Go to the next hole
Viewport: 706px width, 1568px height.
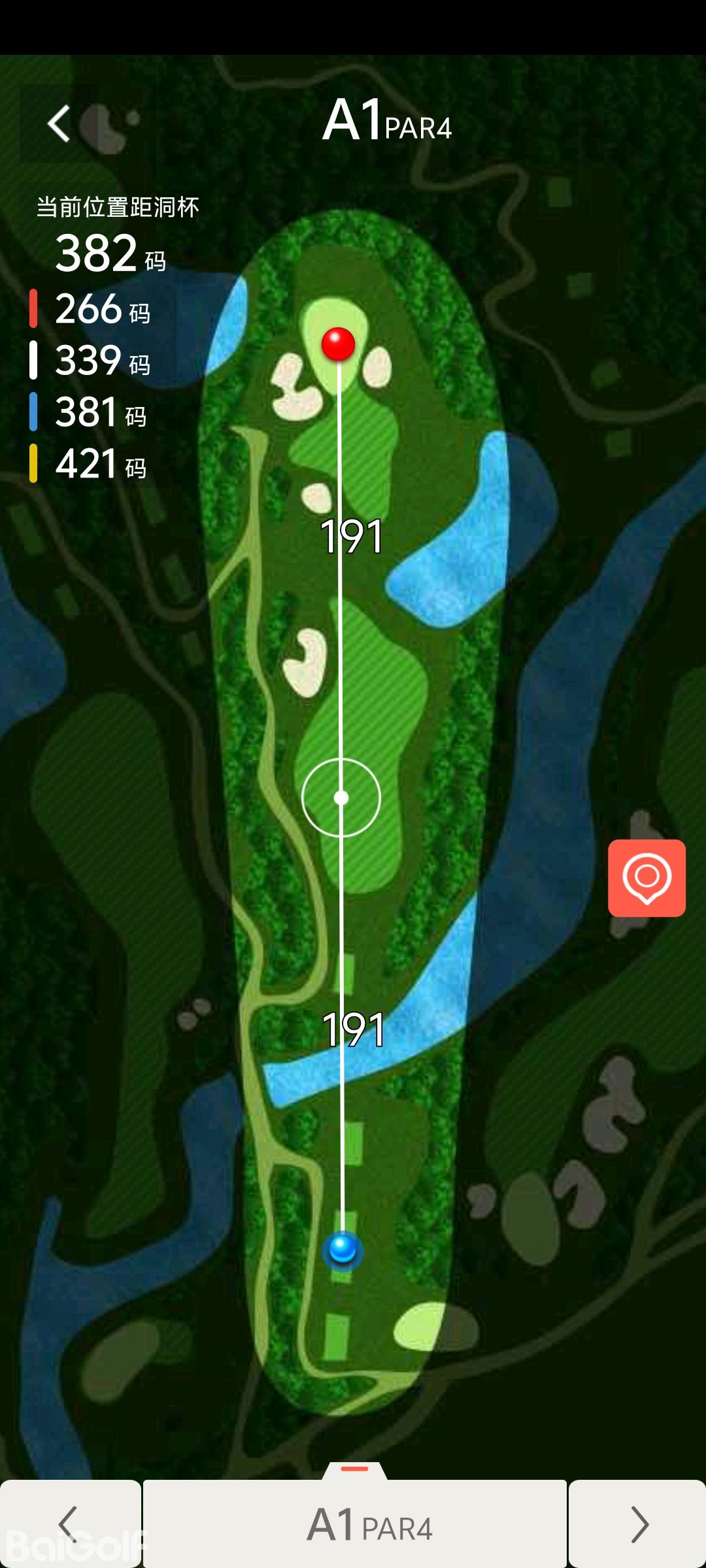tap(637, 1524)
